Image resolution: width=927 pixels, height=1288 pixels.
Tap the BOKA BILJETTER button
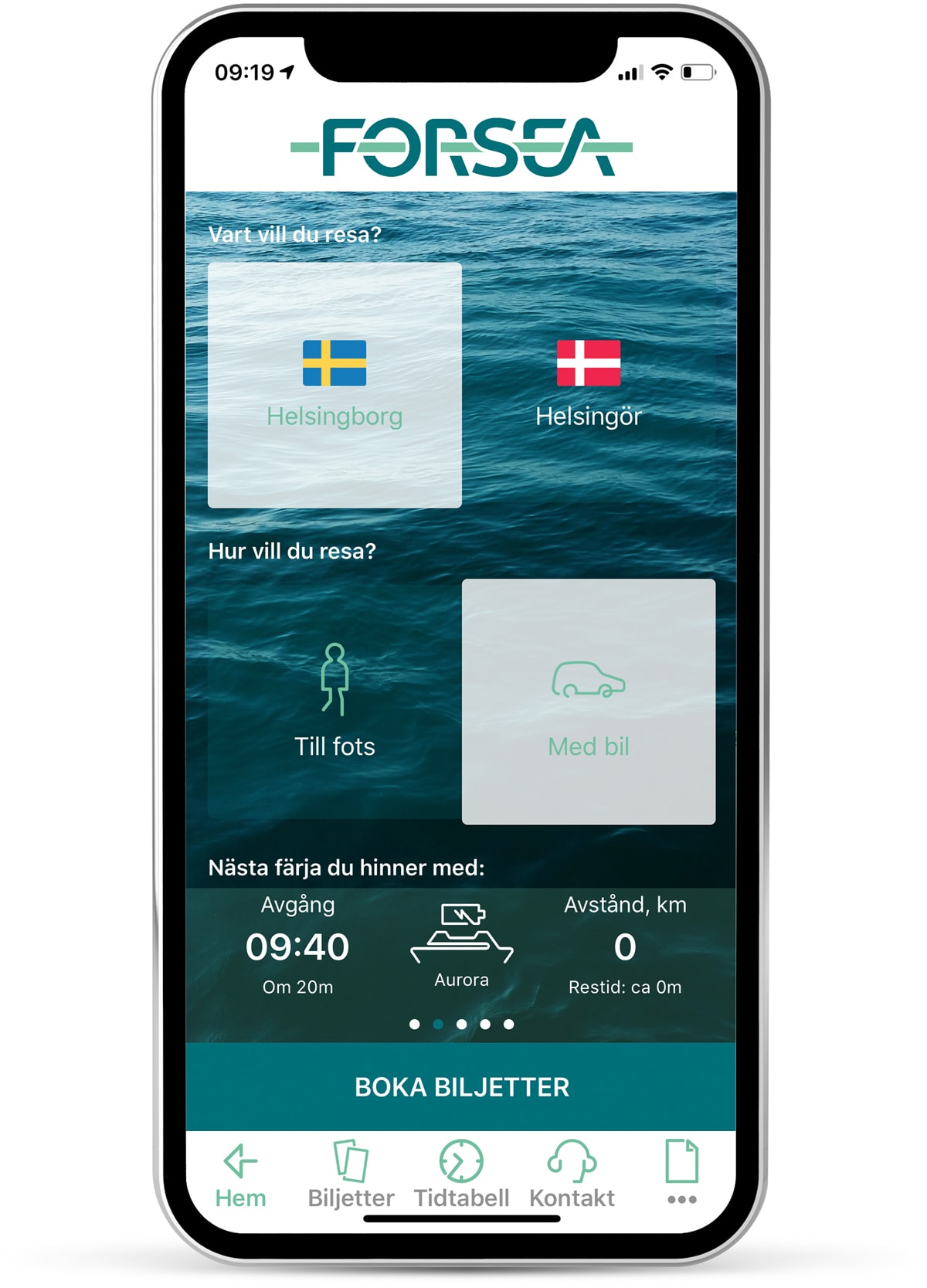pos(461,1087)
